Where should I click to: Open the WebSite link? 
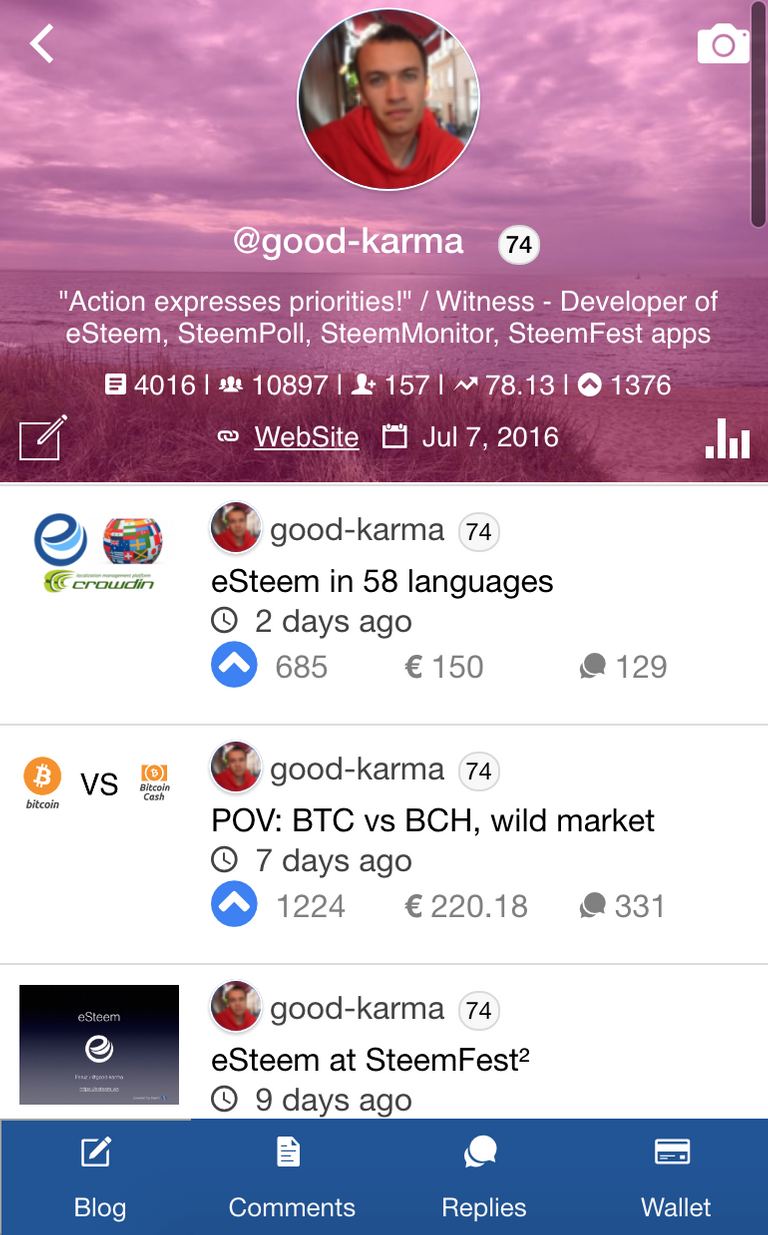pos(306,437)
